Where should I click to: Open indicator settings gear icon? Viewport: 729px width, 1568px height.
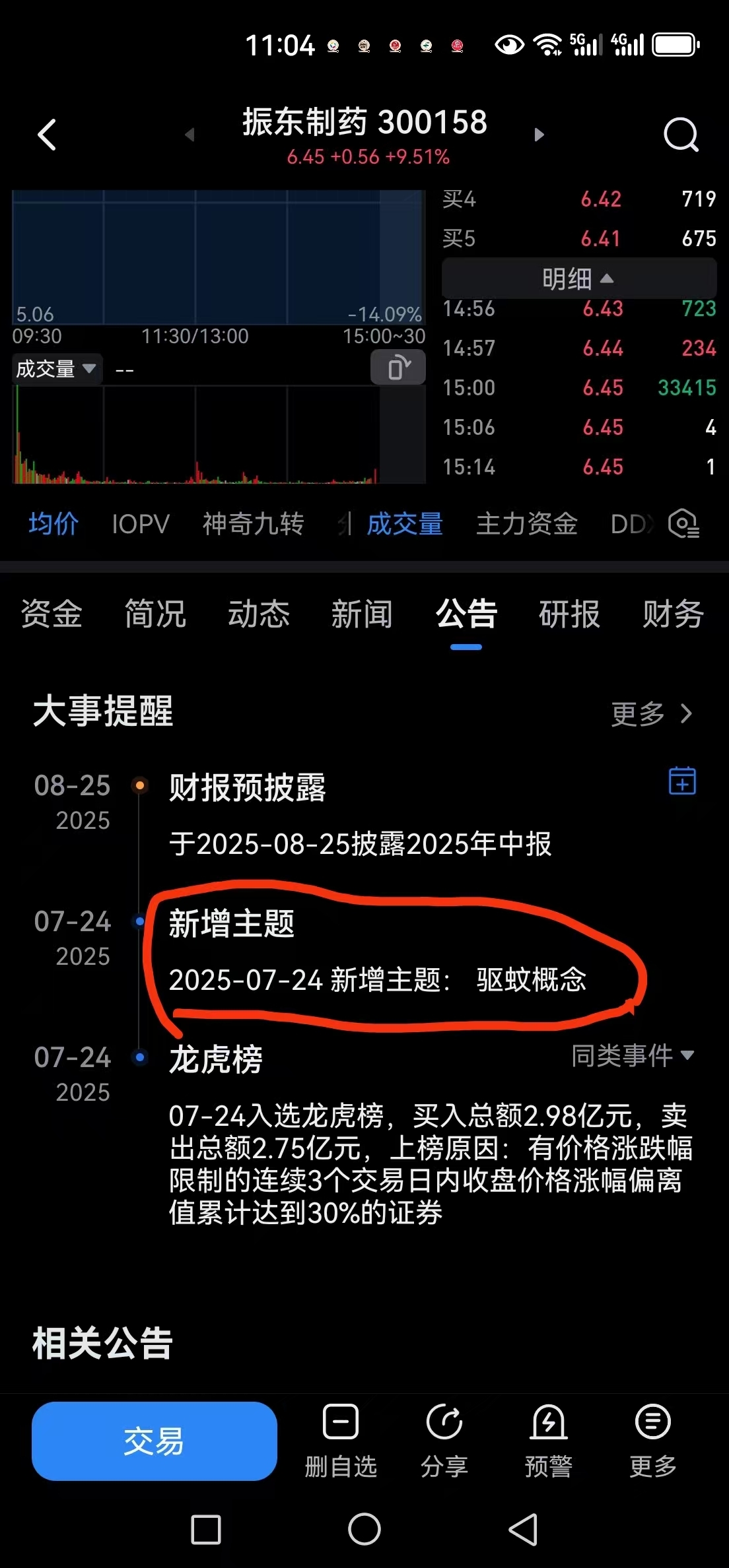pyautogui.click(x=683, y=524)
